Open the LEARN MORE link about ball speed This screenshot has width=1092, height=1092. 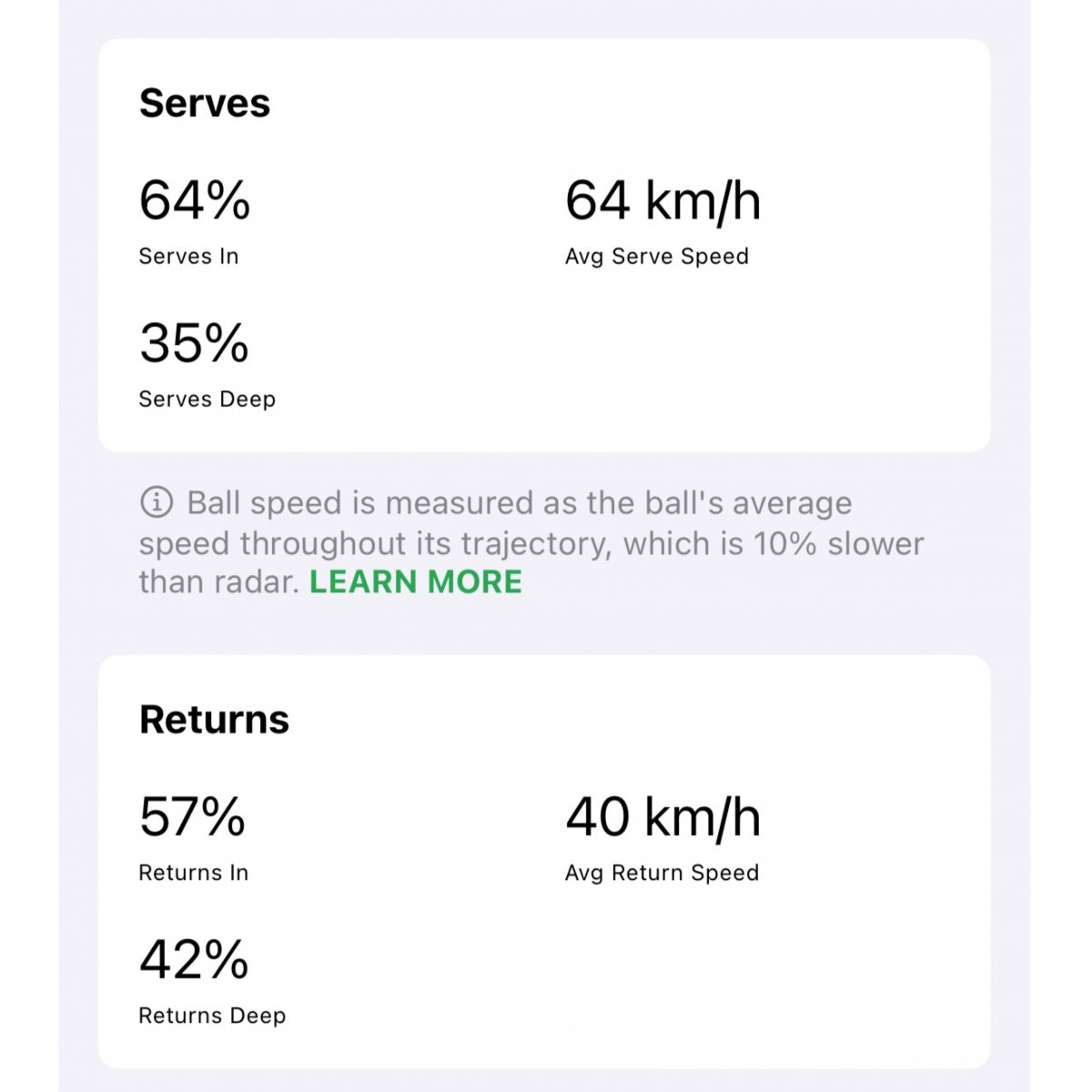[x=416, y=582]
